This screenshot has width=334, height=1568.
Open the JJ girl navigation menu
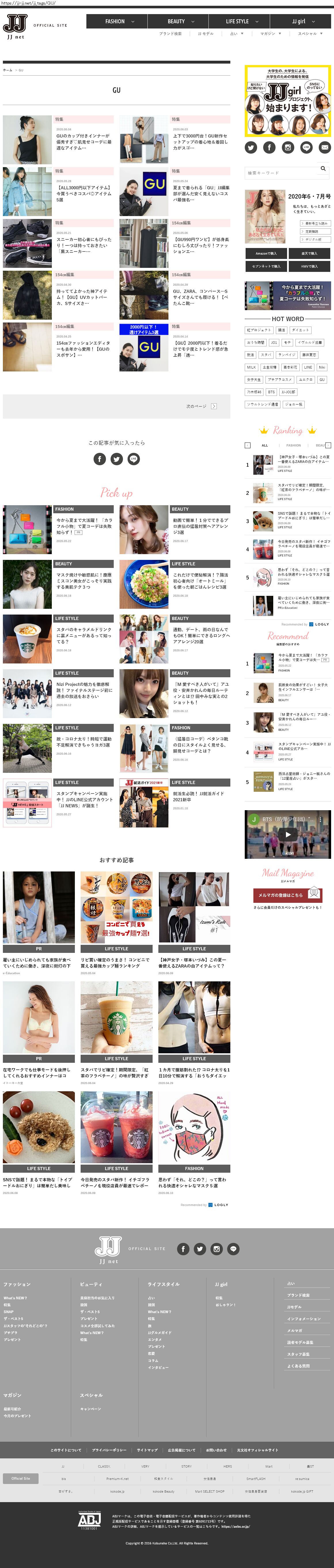pyautogui.click(x=302, y=21)
